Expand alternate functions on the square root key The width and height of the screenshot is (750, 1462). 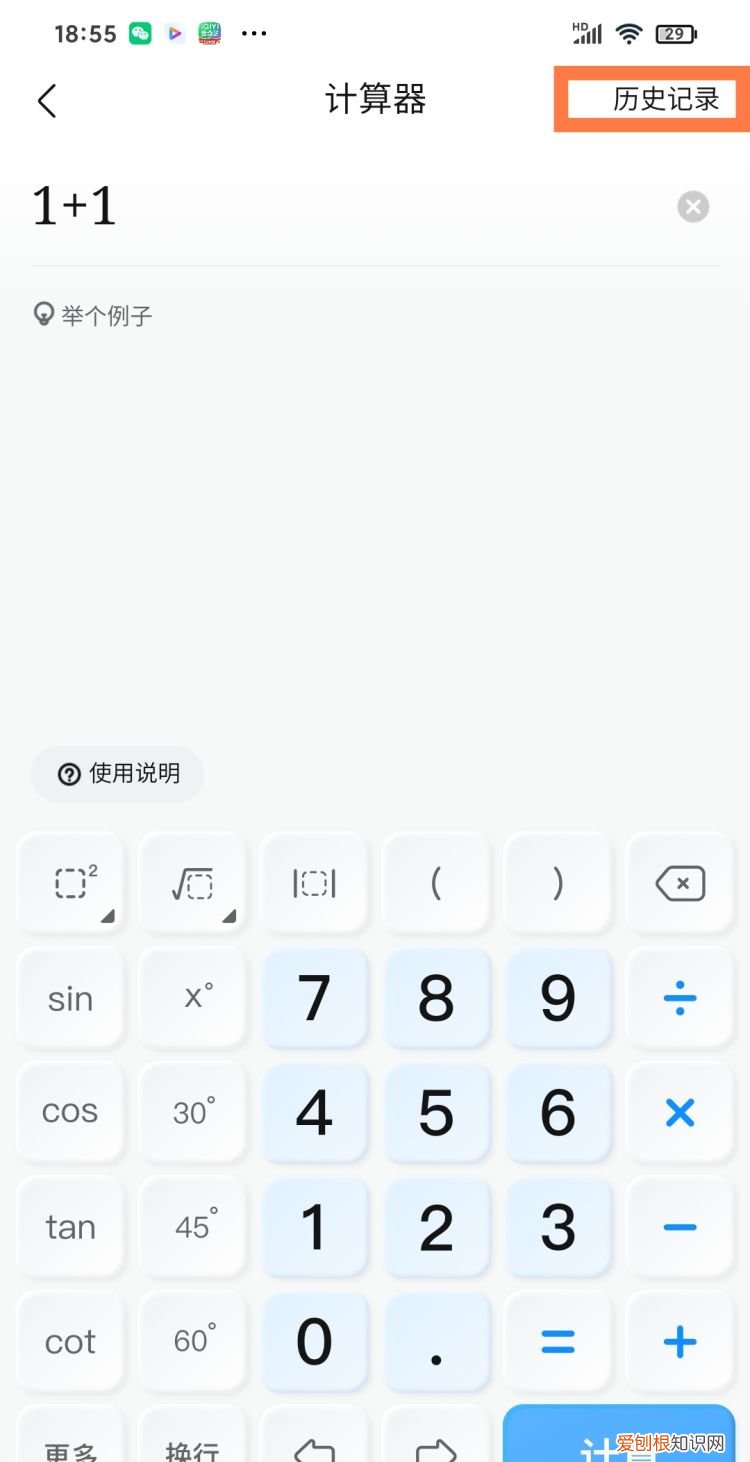[x=229, y=915]
